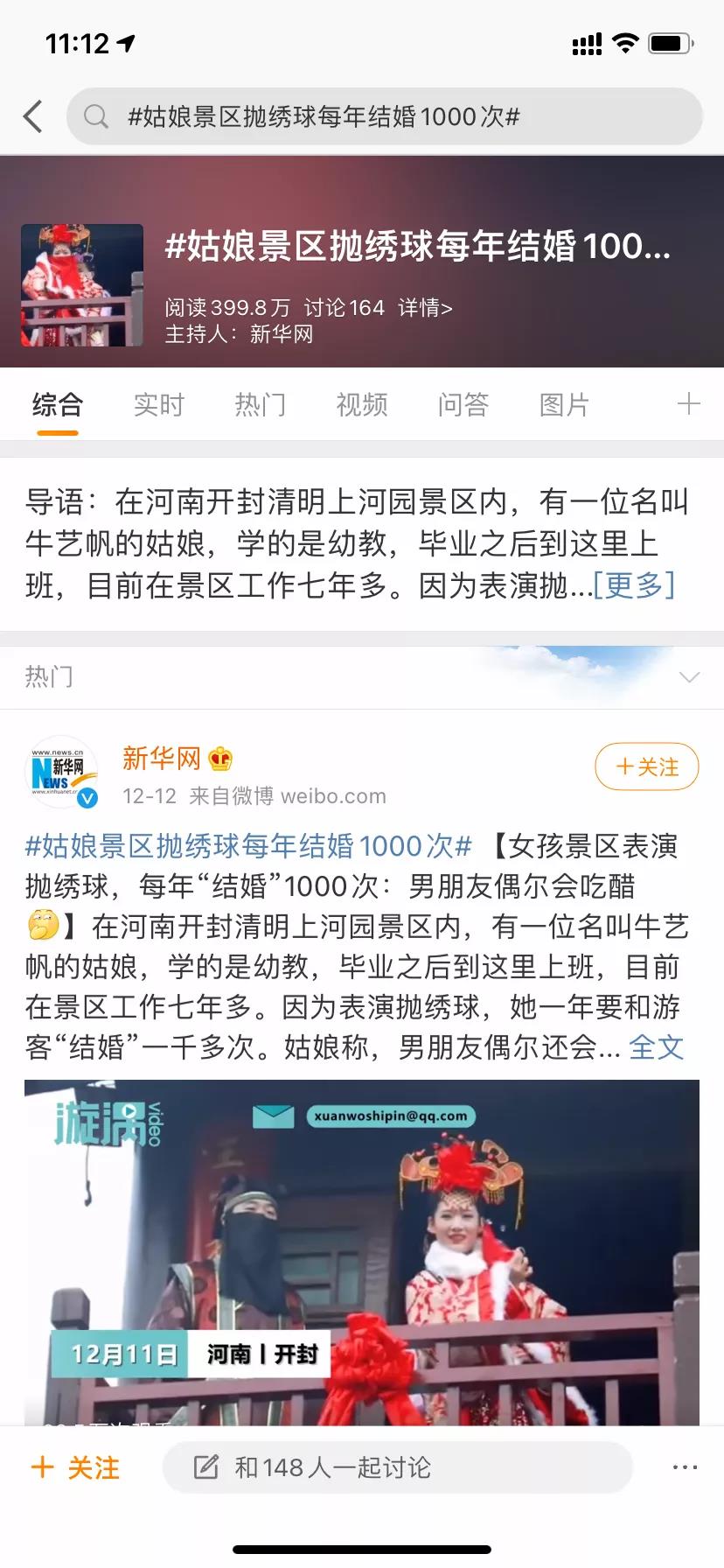Switch to the 热门 tab
Viewport: 724px width, 1568px height.
click(260, 404)
